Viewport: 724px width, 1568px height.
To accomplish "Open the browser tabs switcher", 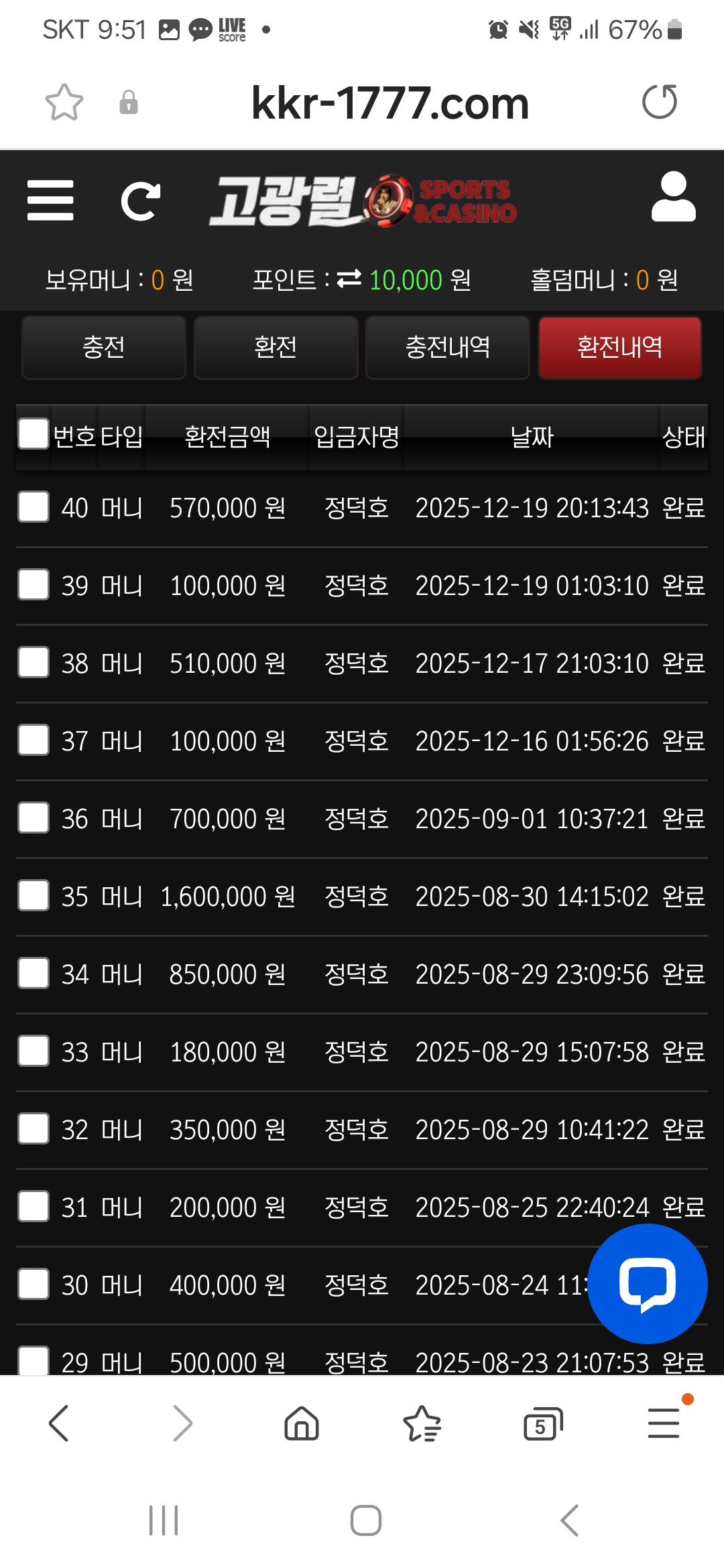I will (x=542, y=1423).
